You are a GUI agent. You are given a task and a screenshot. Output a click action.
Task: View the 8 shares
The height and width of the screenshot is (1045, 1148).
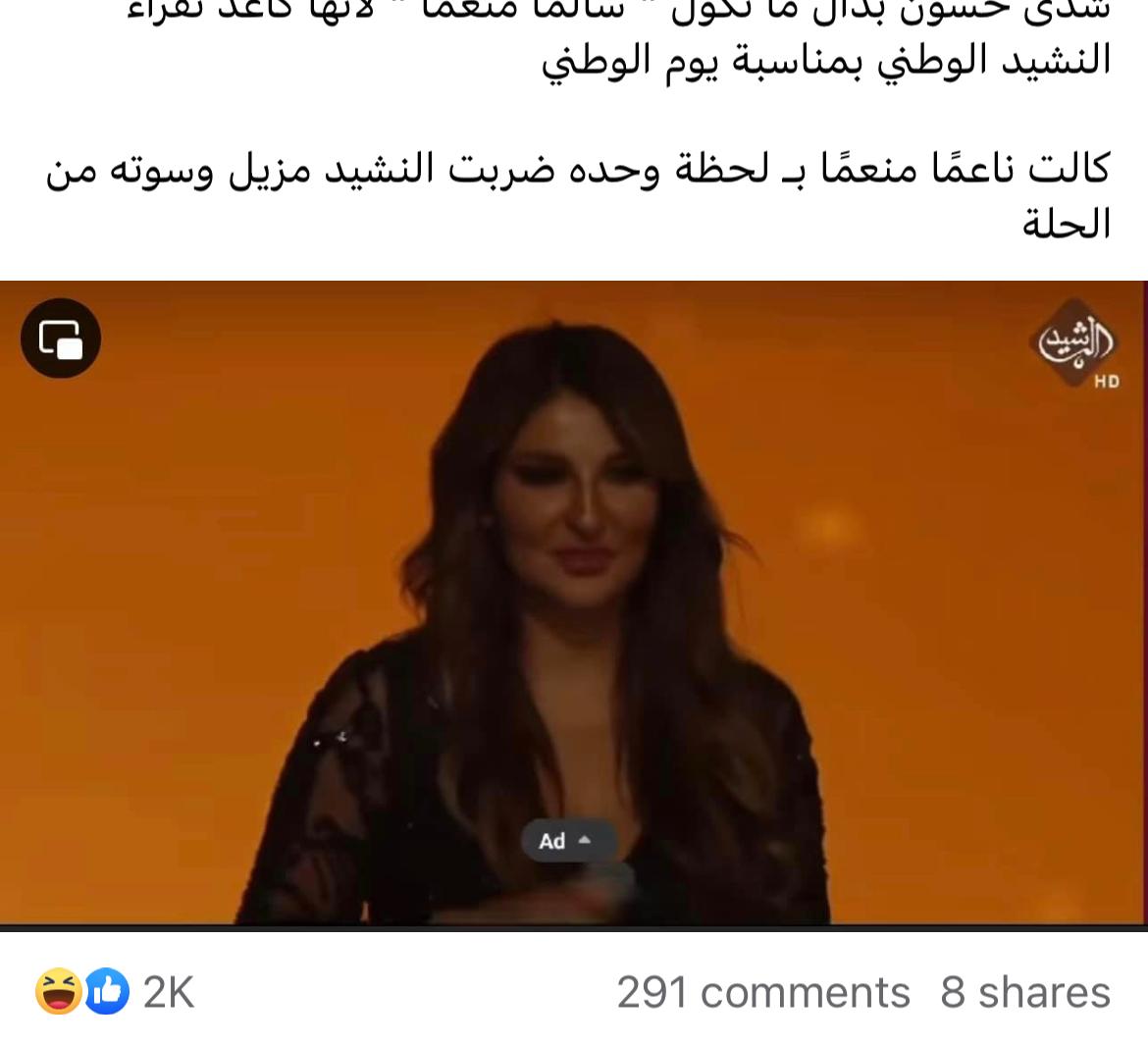click(1024, 992)
